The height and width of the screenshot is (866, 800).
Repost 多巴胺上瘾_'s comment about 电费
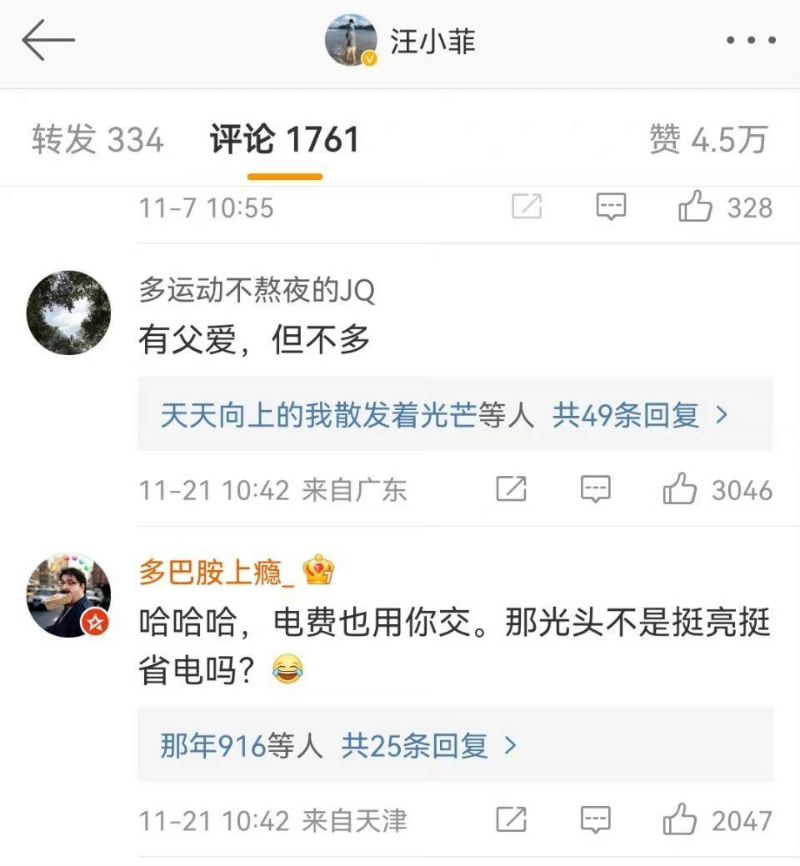click(511, 821)
